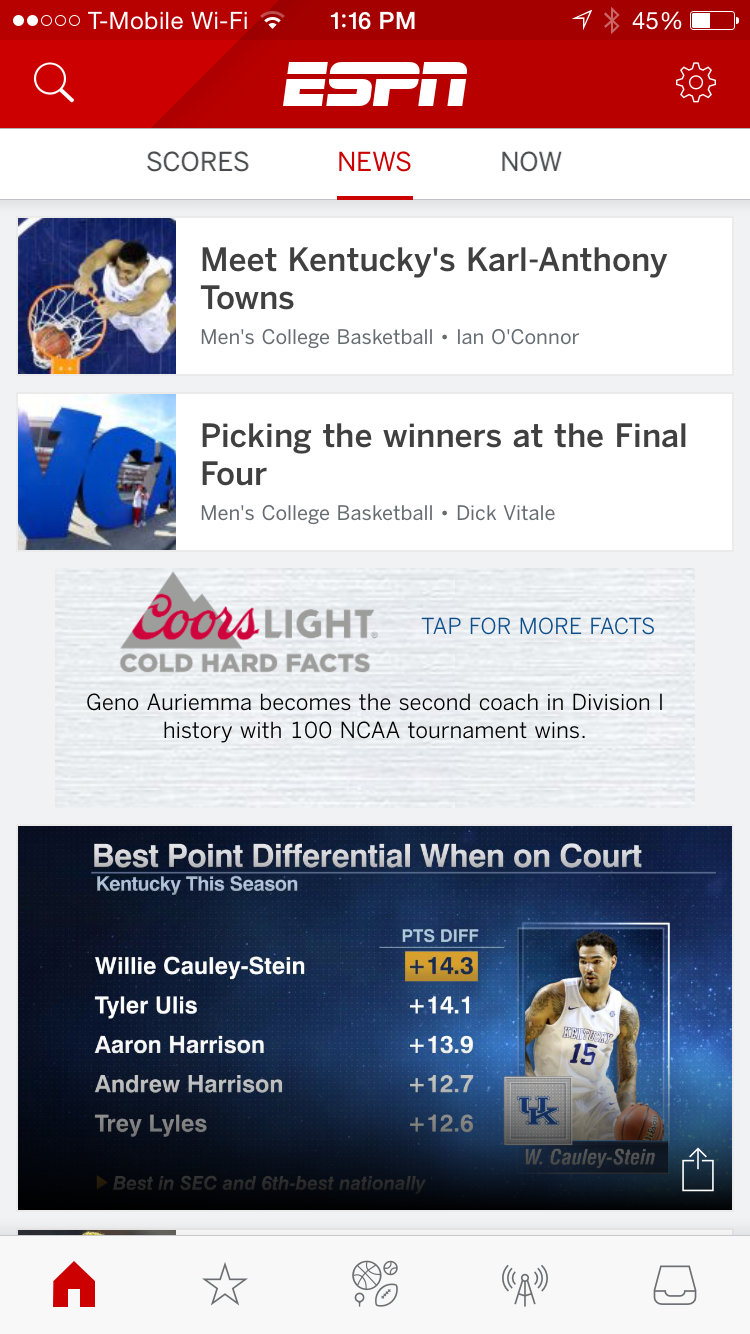Select the Home icon in bottom bar
The width and height of the screenshot is (750, 1334).
pos(74,1285)
